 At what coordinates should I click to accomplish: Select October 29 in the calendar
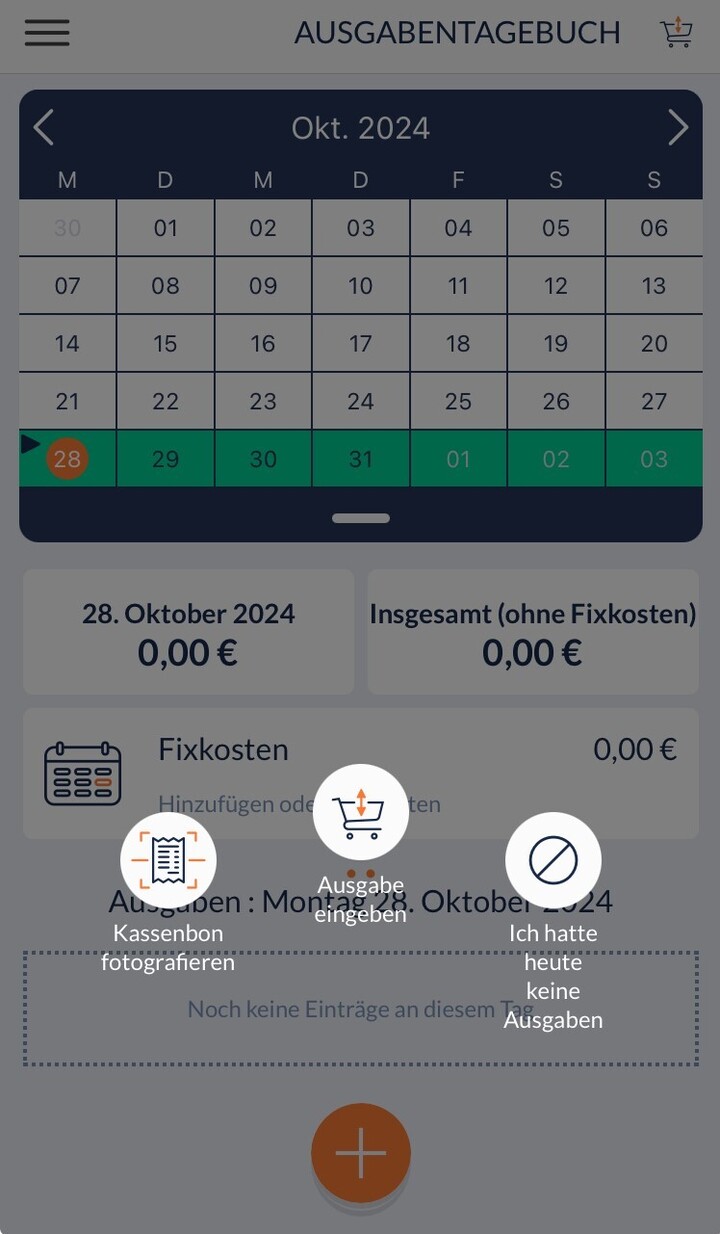pos(165,459)
